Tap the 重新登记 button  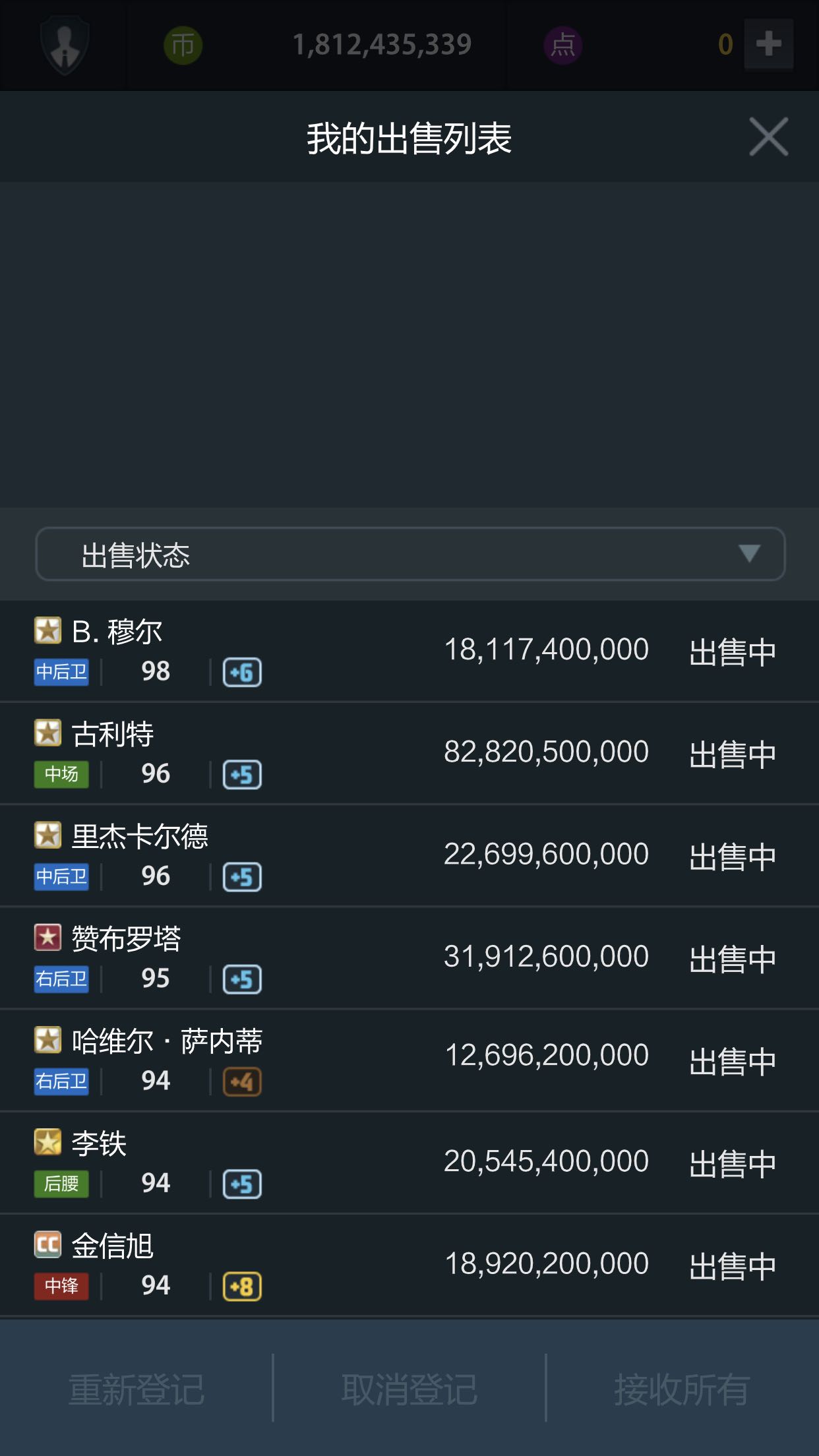click(136, 1389)
